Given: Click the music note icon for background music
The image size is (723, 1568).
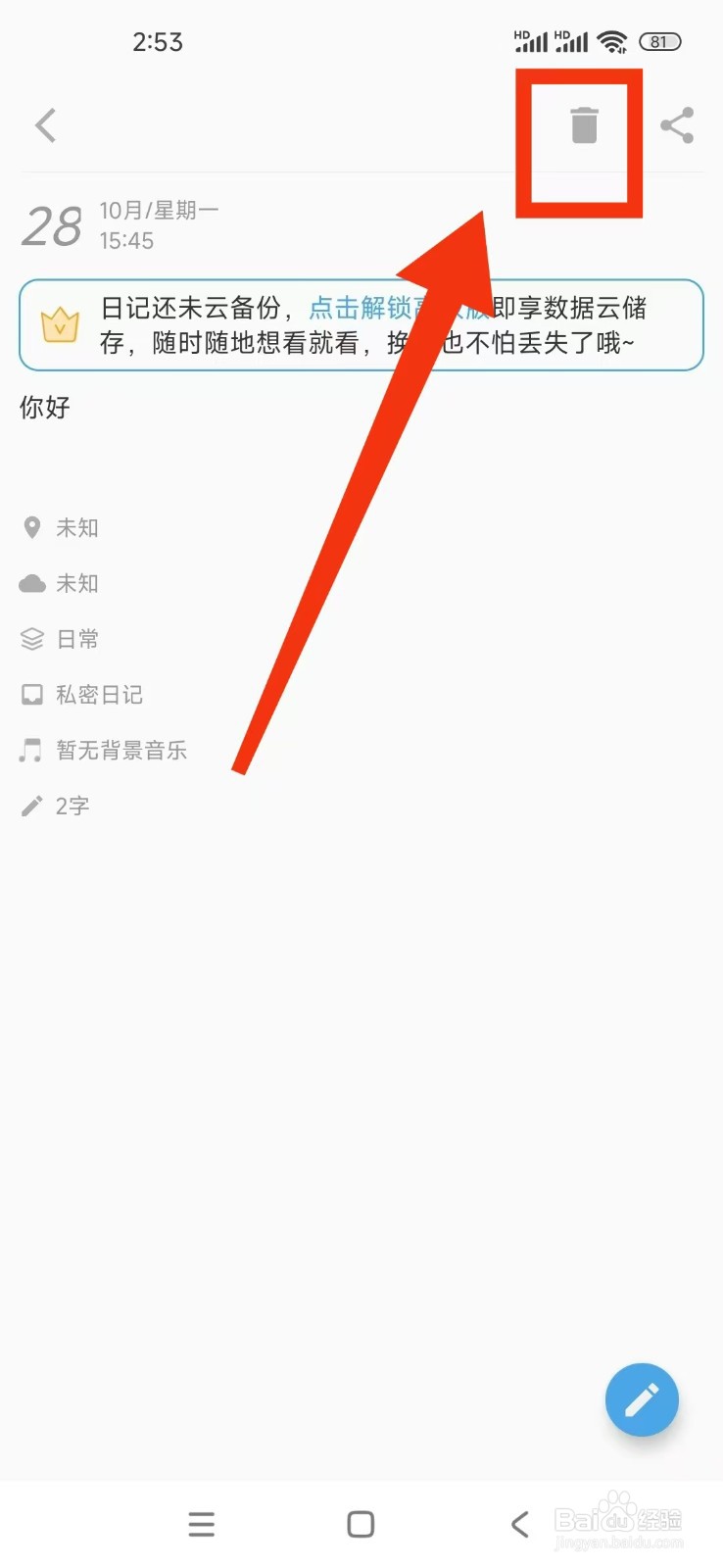Looking at the screenshot, I should point(32,750).
